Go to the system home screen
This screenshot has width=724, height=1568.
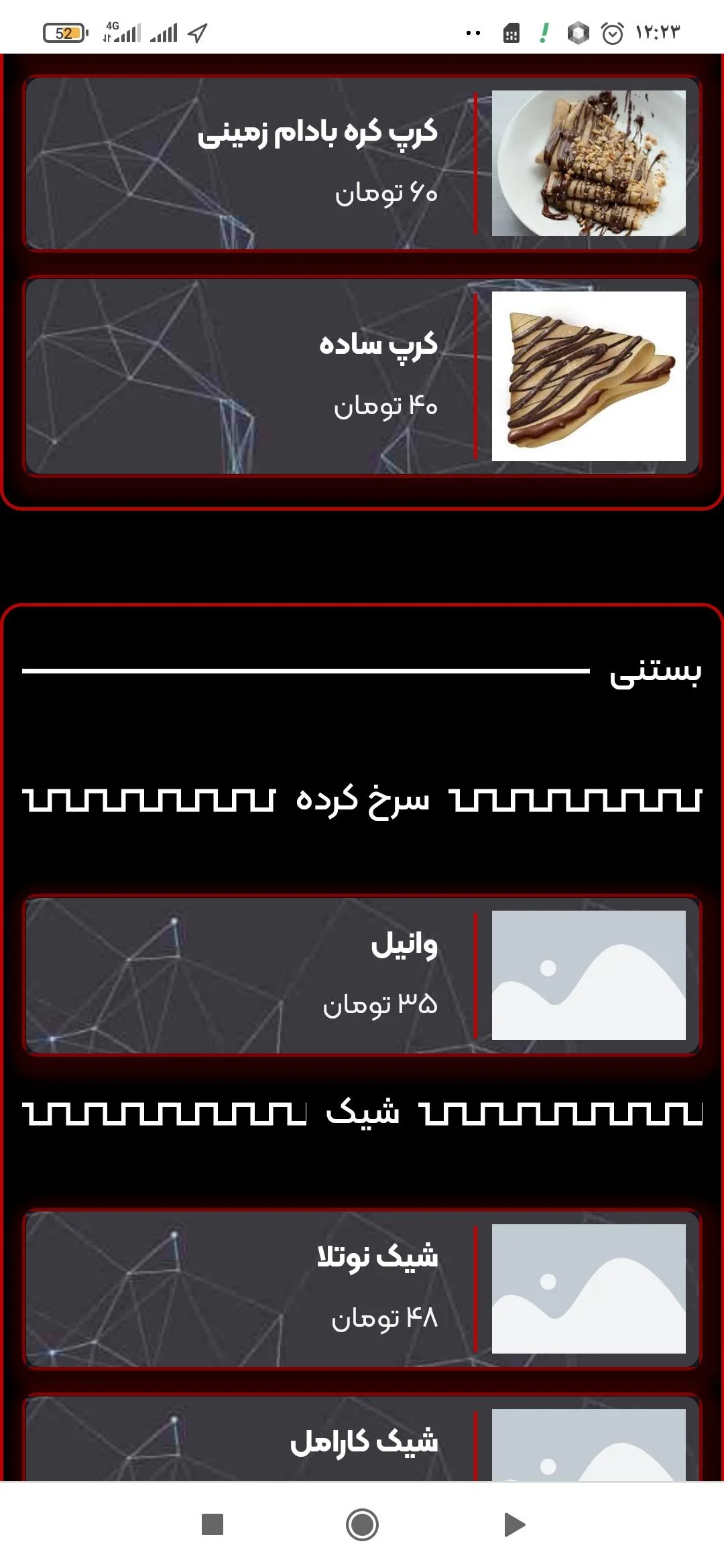tap(362, 1524)
